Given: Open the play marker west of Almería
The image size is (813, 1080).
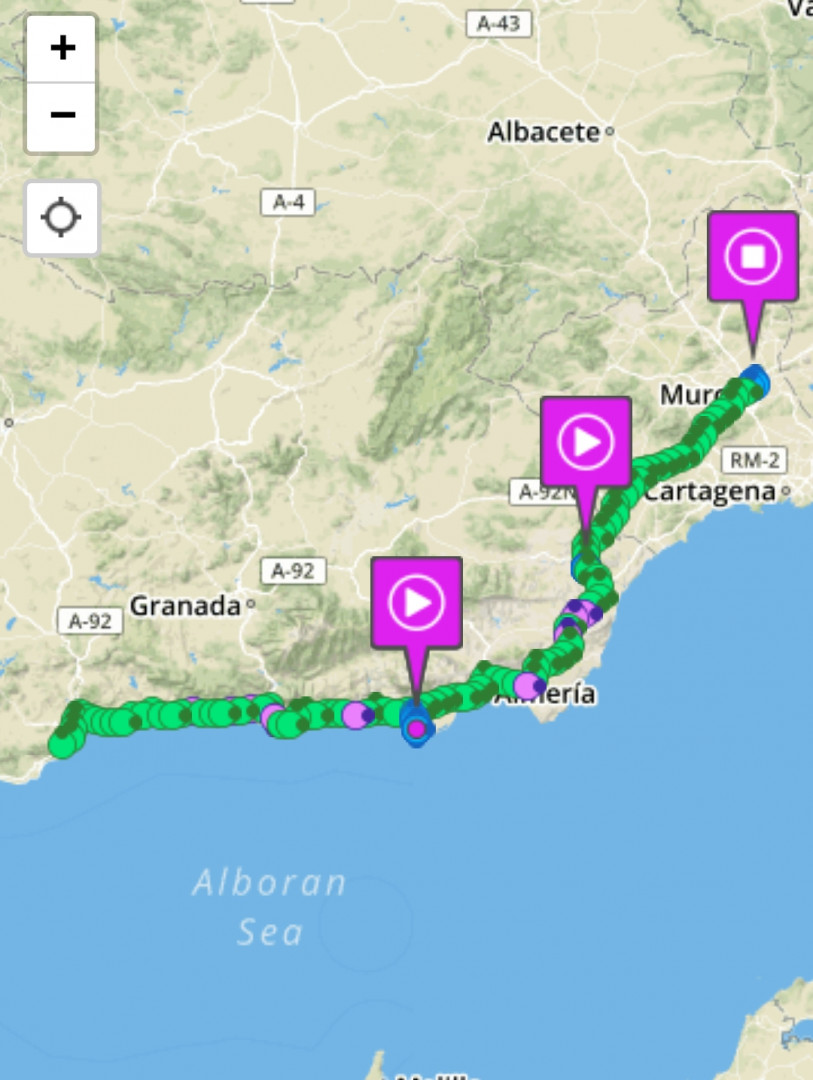Looking at the screenshot, I should [x=416, y=602].
